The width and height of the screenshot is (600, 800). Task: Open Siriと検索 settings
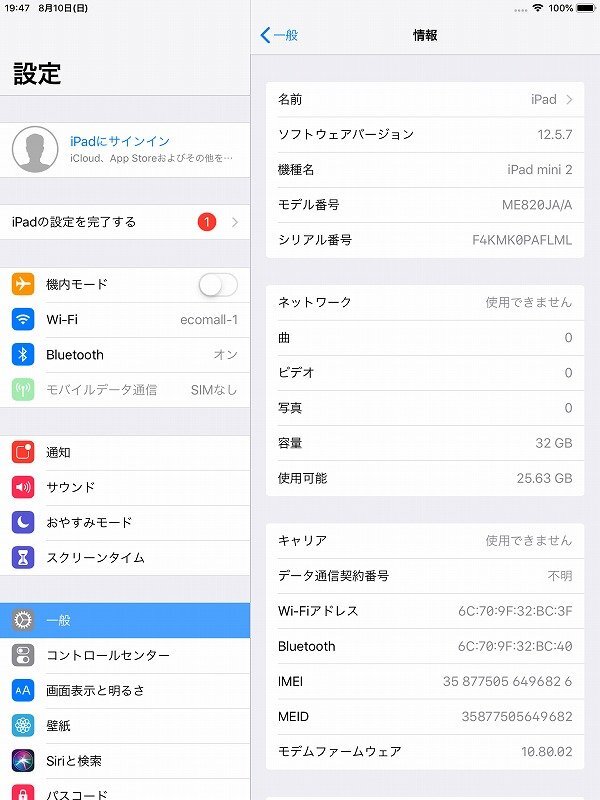point(125,761)
